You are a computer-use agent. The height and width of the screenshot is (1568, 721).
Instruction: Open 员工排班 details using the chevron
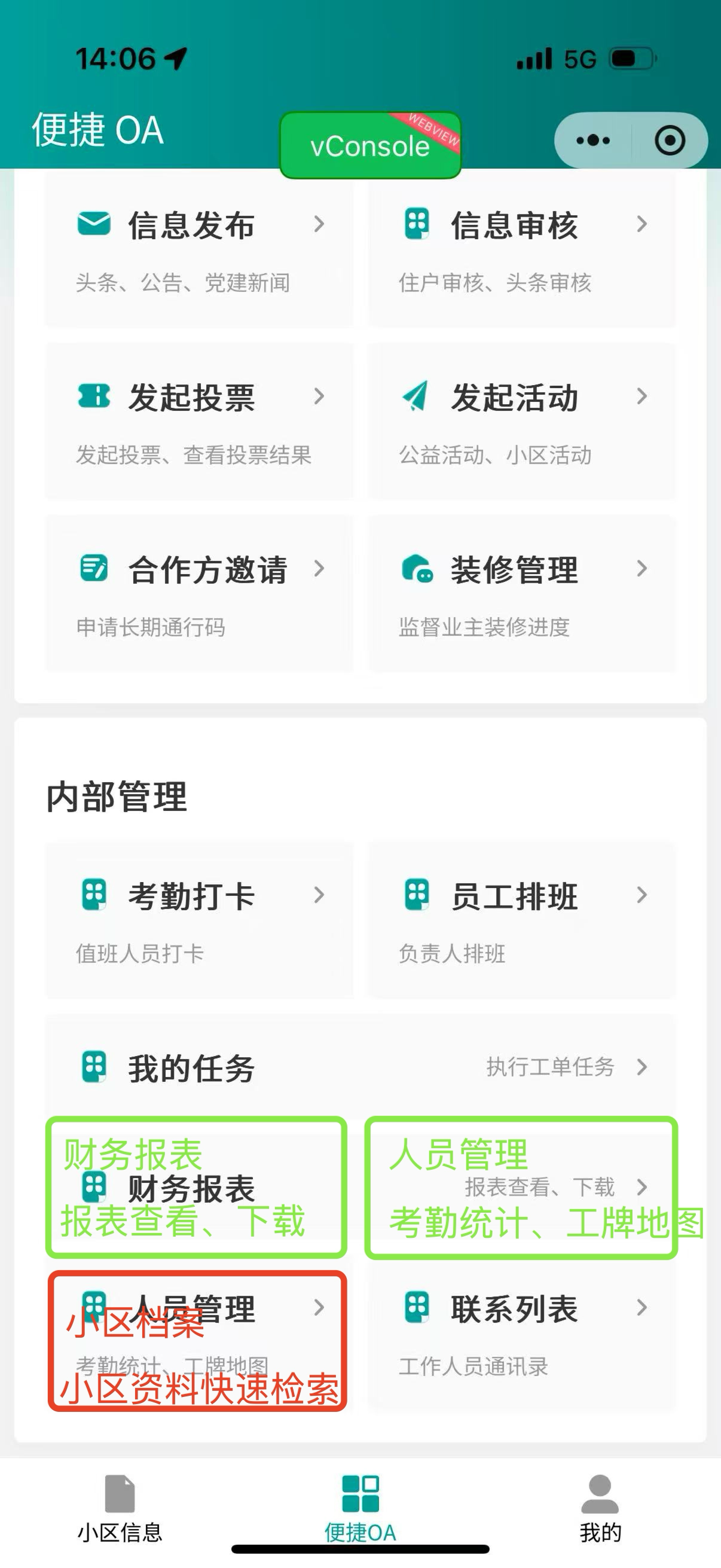pos(643,894)
